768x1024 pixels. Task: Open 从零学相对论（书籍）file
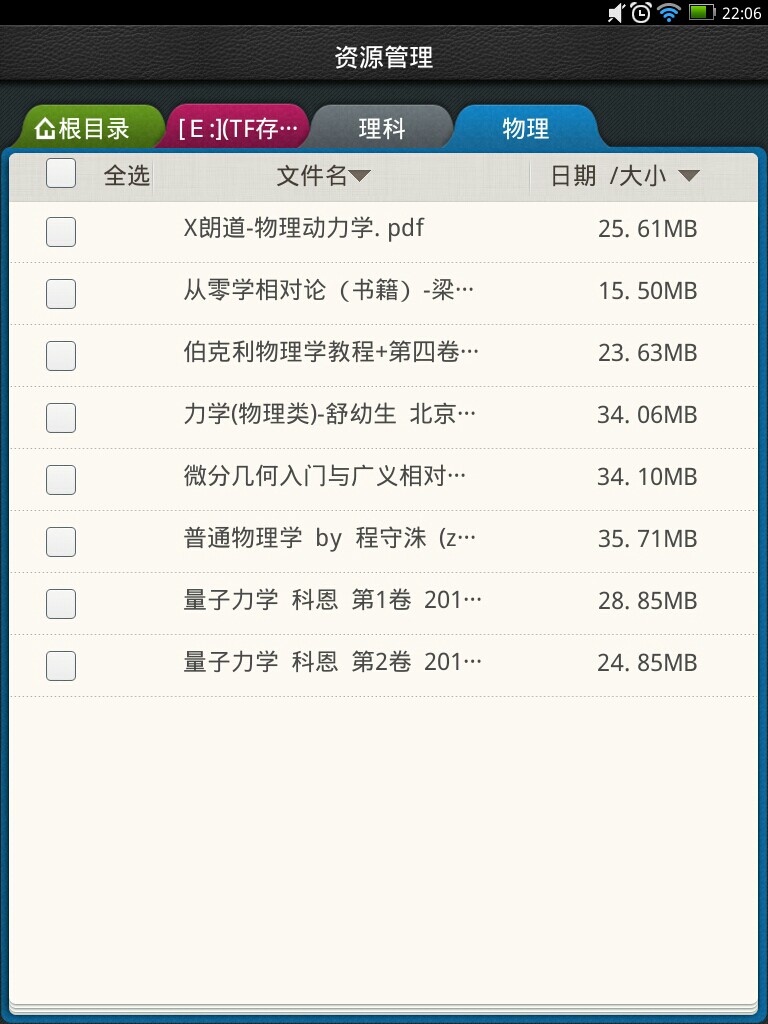[328, 291]
